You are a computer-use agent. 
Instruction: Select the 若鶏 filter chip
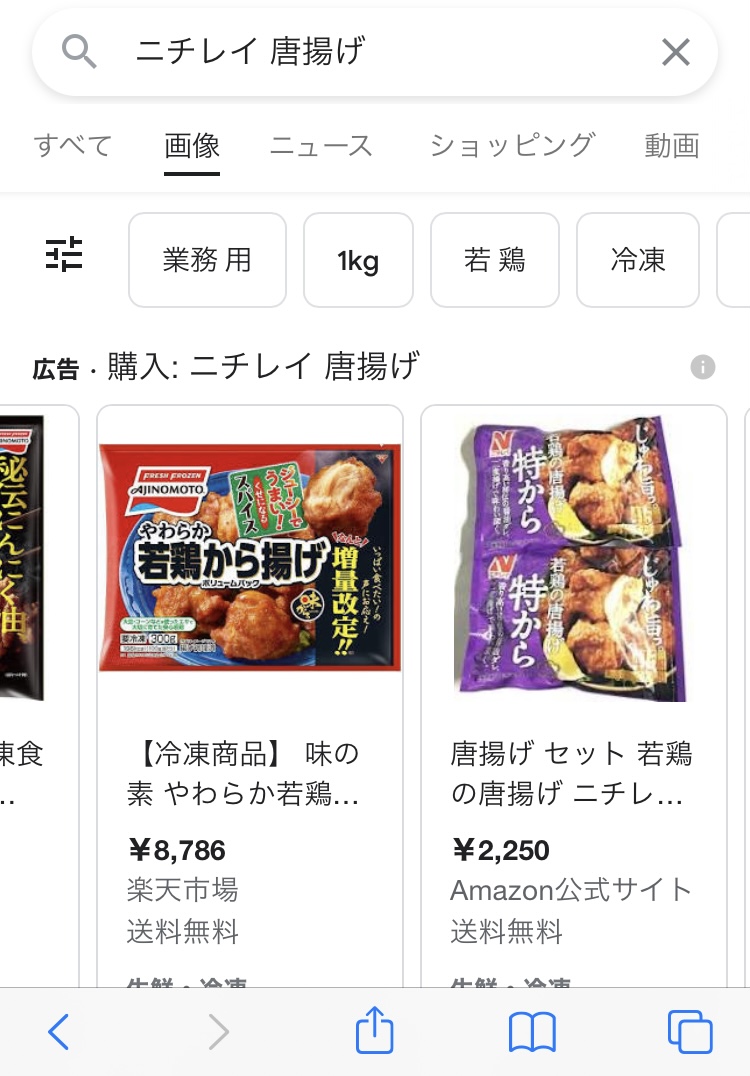tap(494, 260)
